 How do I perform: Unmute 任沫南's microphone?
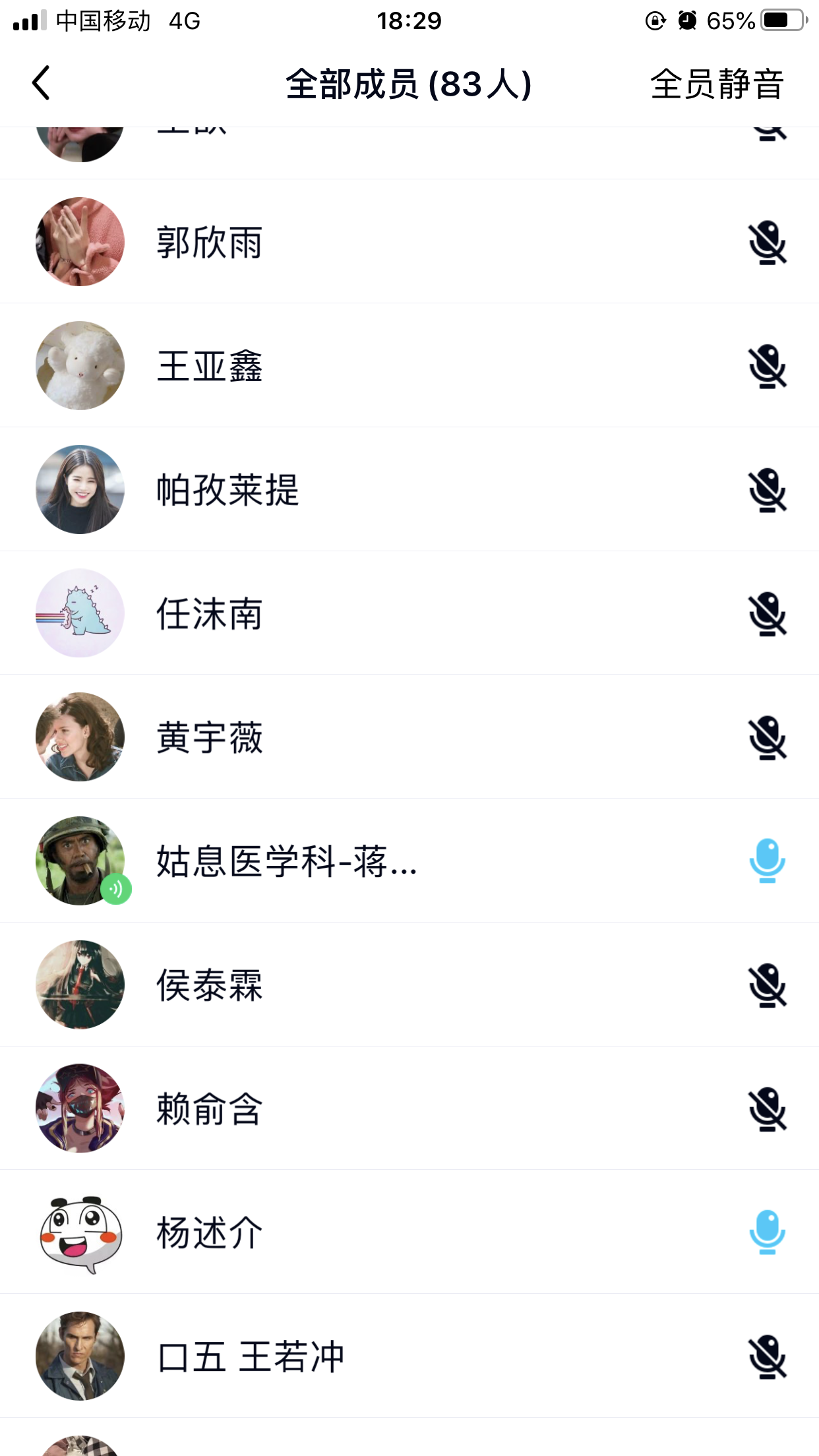(767, 614)
